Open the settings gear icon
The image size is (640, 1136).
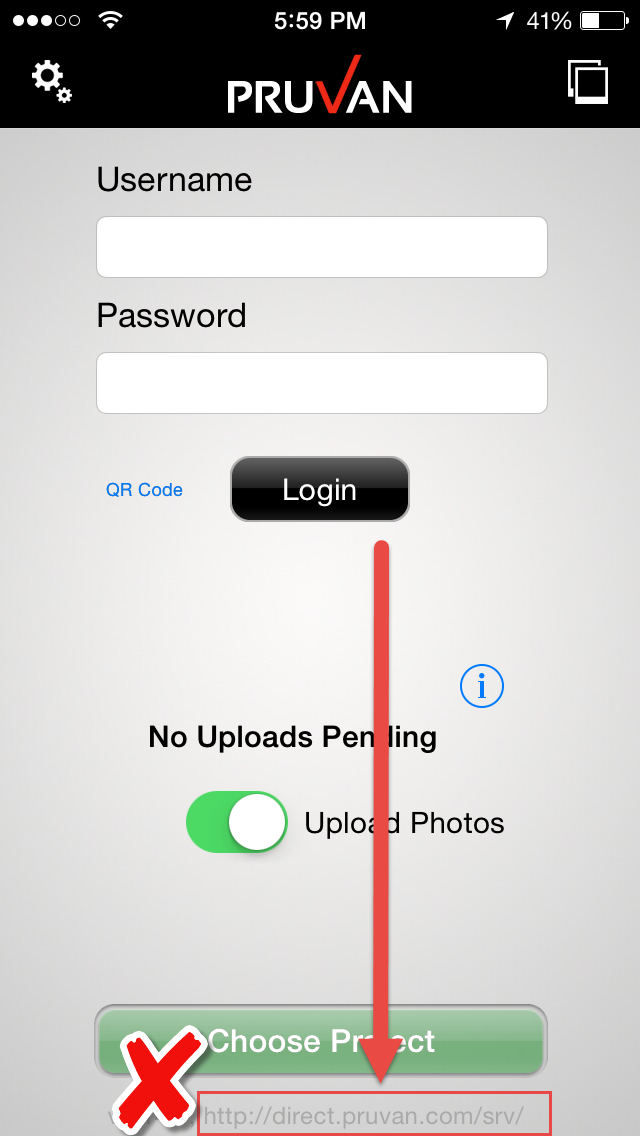51,81
